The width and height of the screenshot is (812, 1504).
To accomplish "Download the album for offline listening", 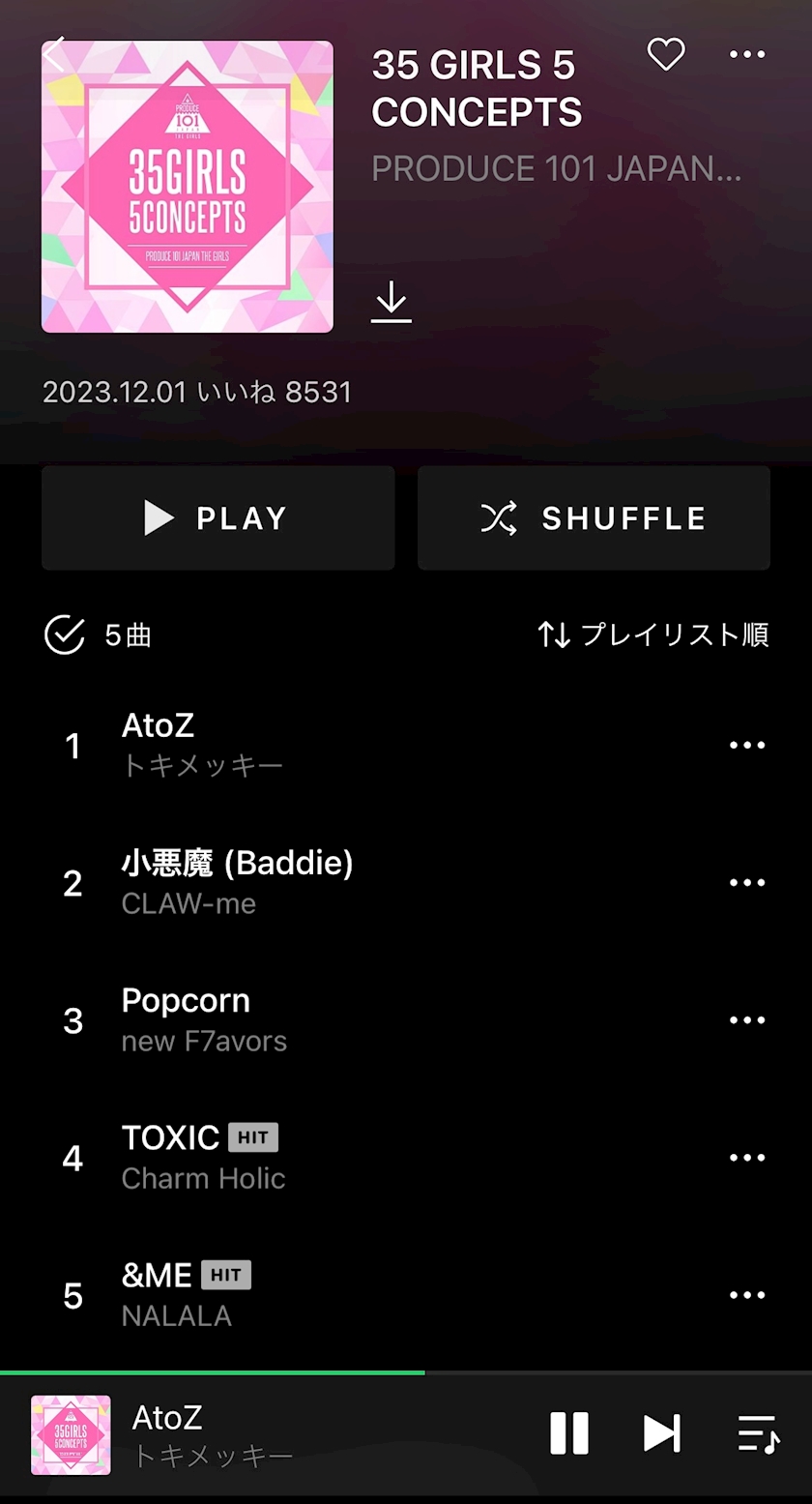I will (x=391, y=303).
